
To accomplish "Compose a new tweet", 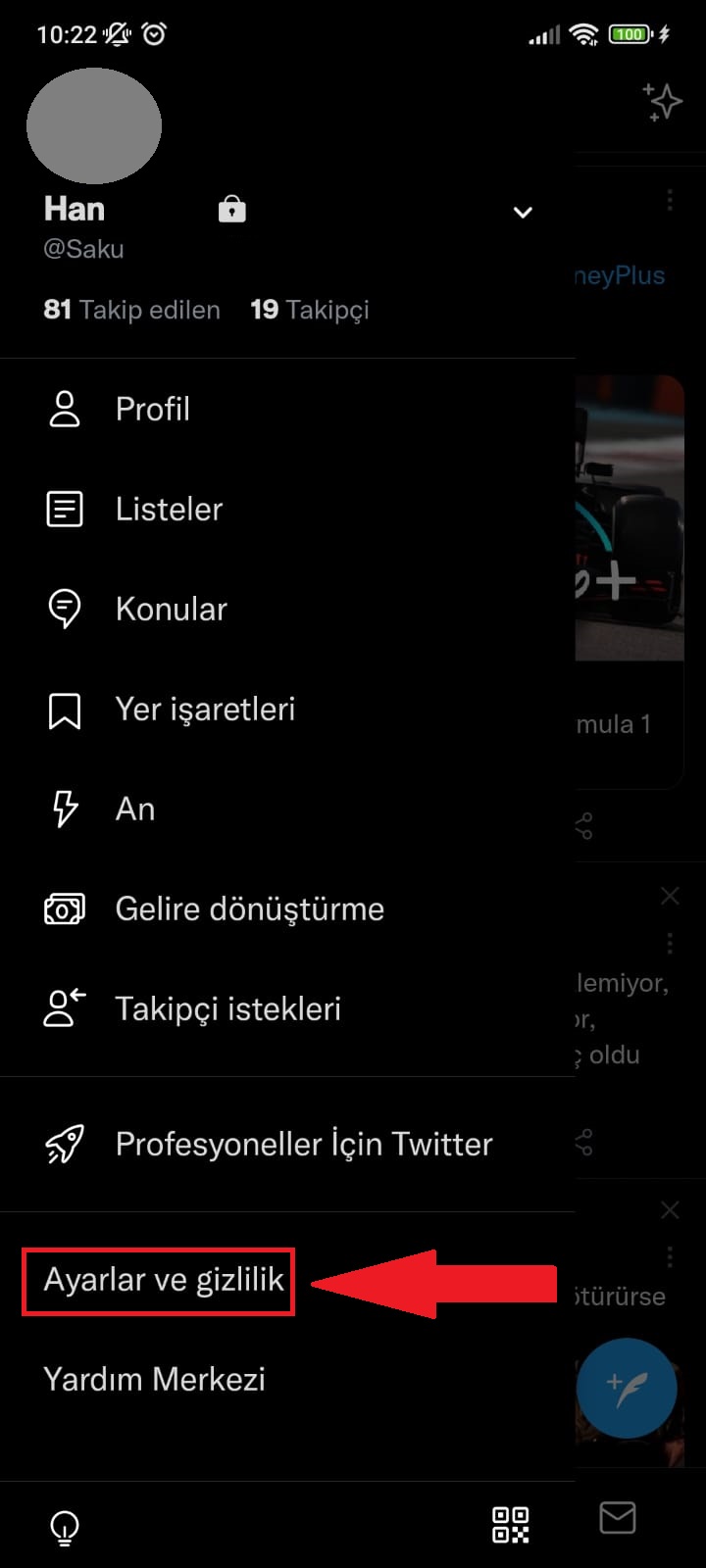I will pyautogui.click(x=627, y=1388).
